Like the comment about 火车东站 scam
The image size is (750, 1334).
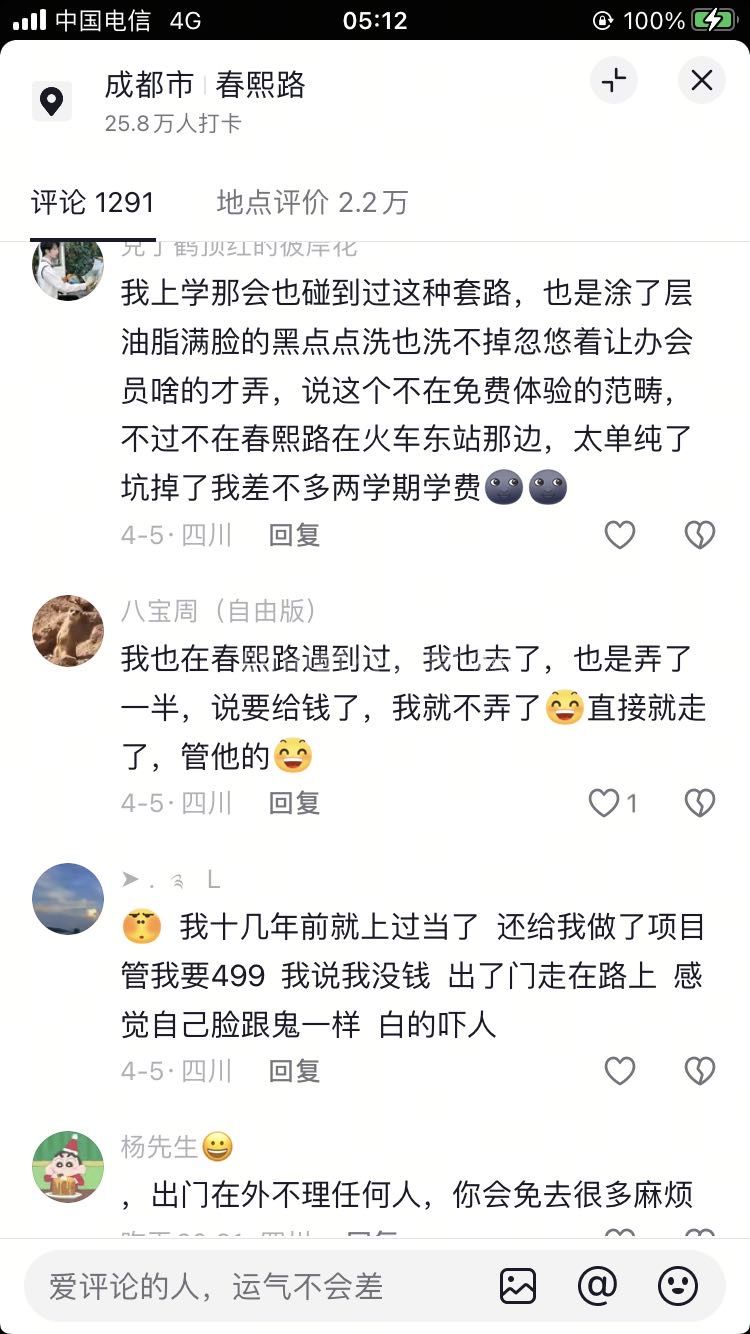click(x=620, y=536)
